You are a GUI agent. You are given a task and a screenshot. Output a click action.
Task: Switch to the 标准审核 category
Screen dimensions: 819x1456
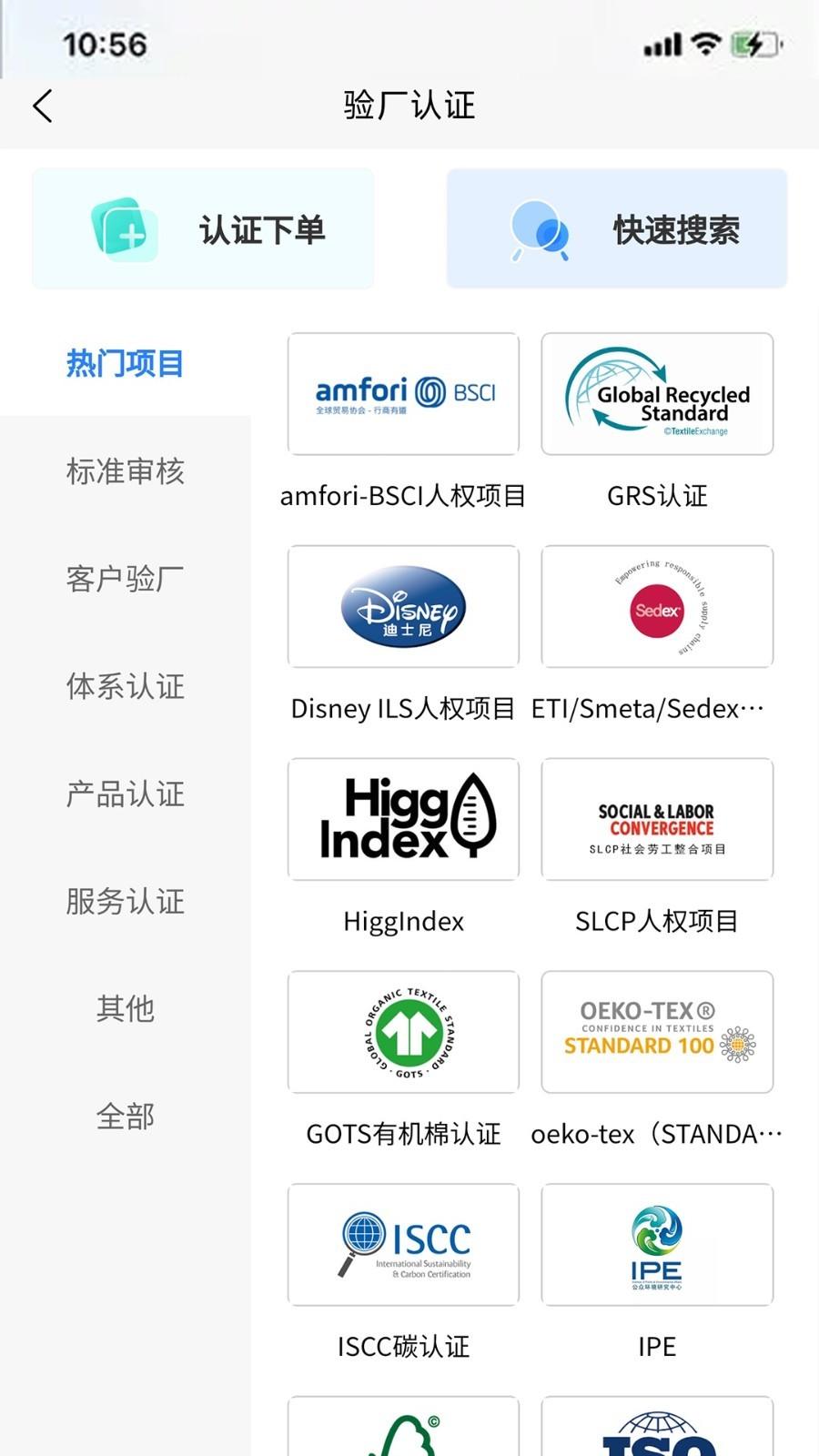126,470
